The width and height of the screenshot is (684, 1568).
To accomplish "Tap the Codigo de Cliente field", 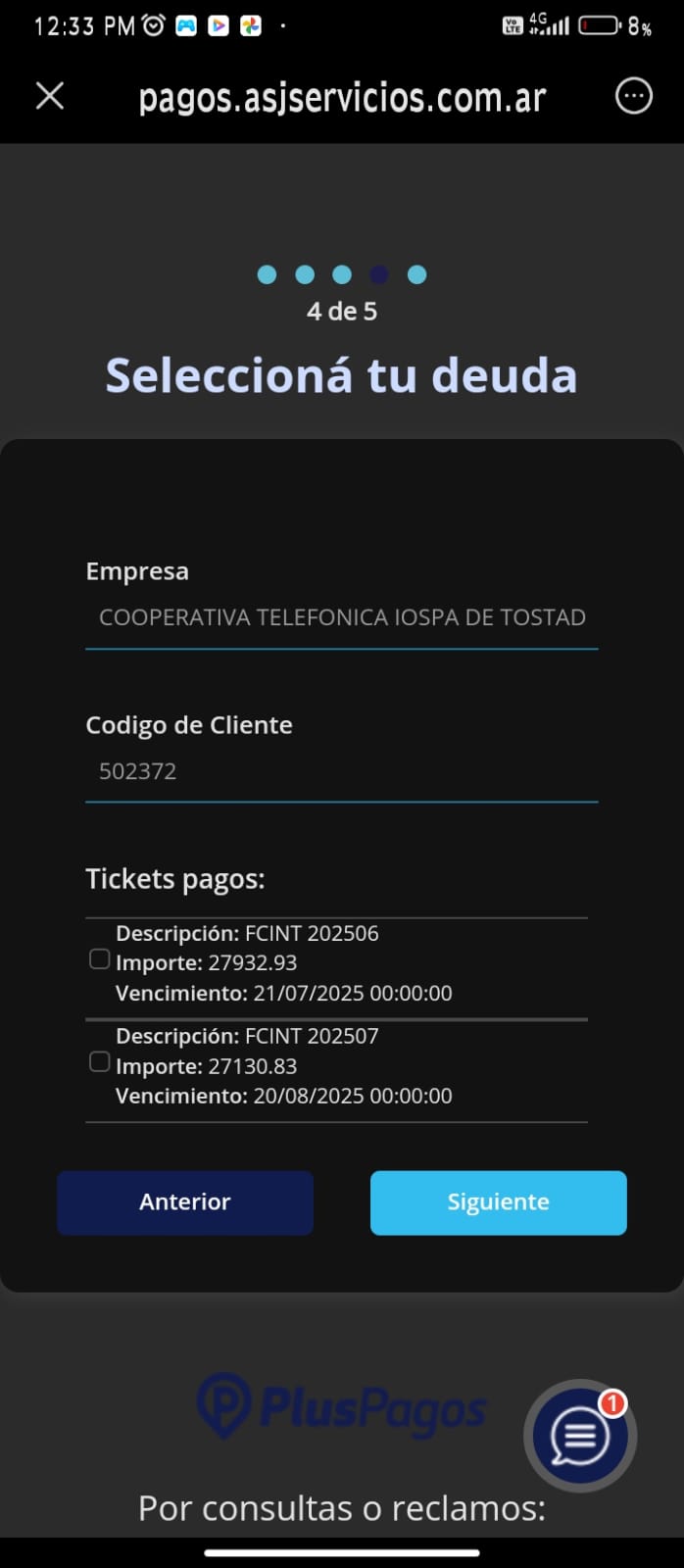I will (x=341, y=771).
